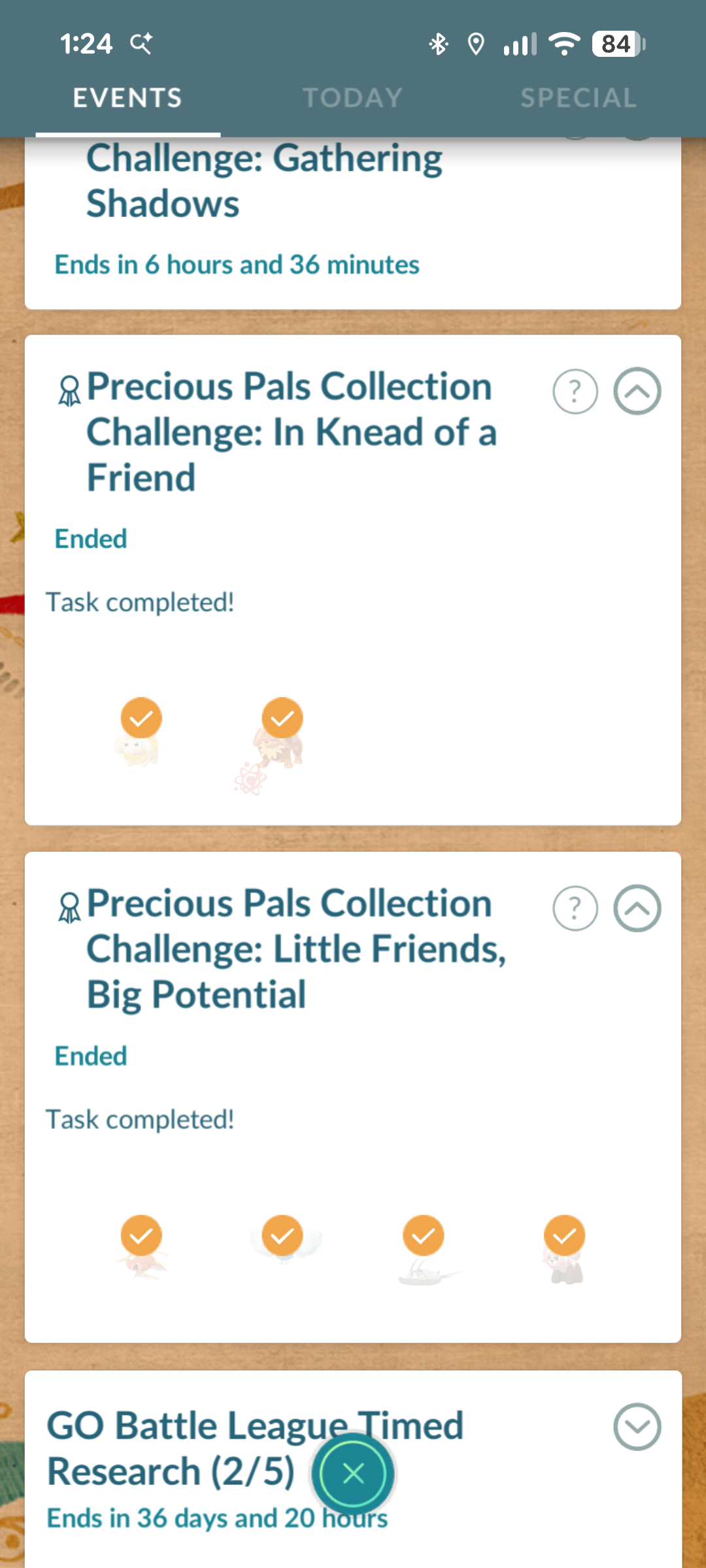706x1568 pixels.
Task: Close the events screen with X button
Action: 353,1474
